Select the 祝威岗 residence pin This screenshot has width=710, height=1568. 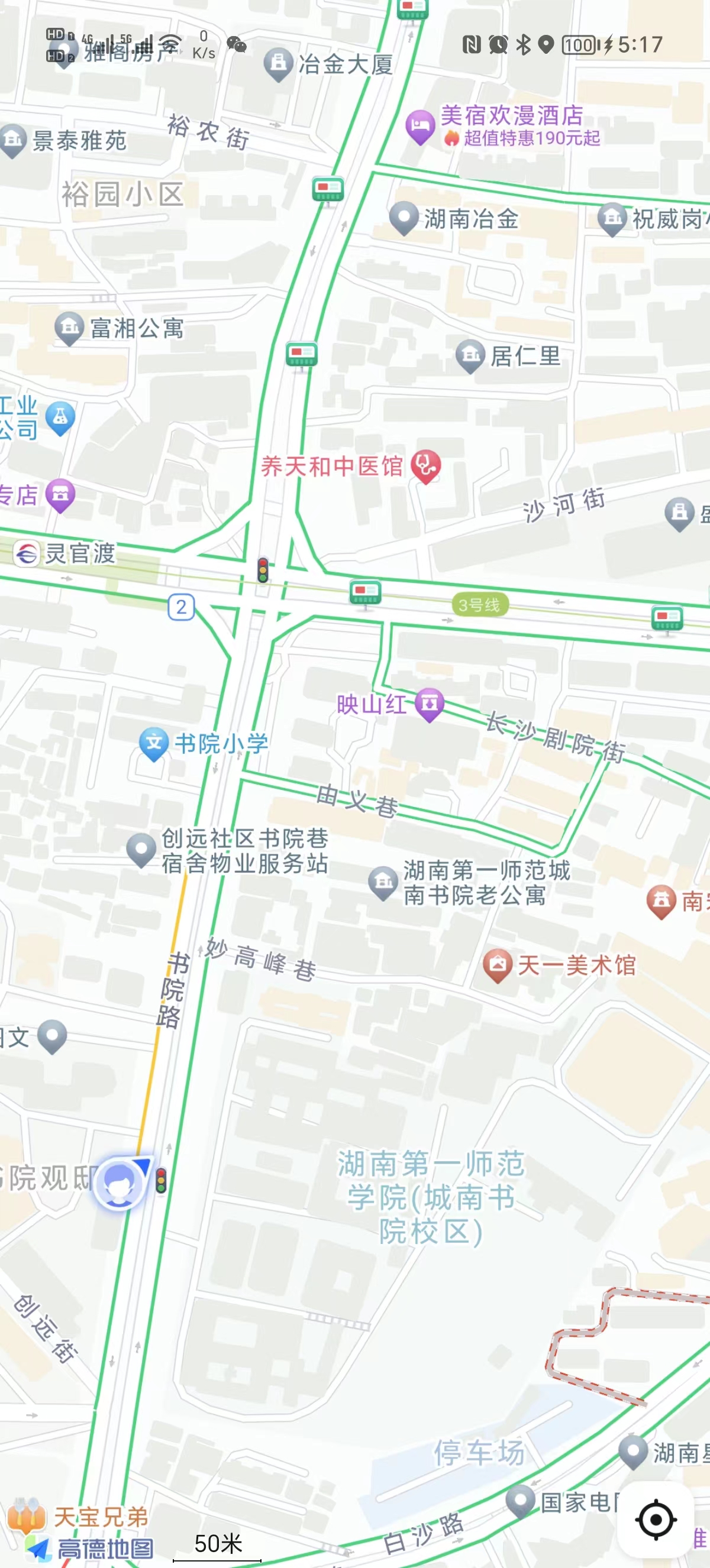[x=611, y=218]
